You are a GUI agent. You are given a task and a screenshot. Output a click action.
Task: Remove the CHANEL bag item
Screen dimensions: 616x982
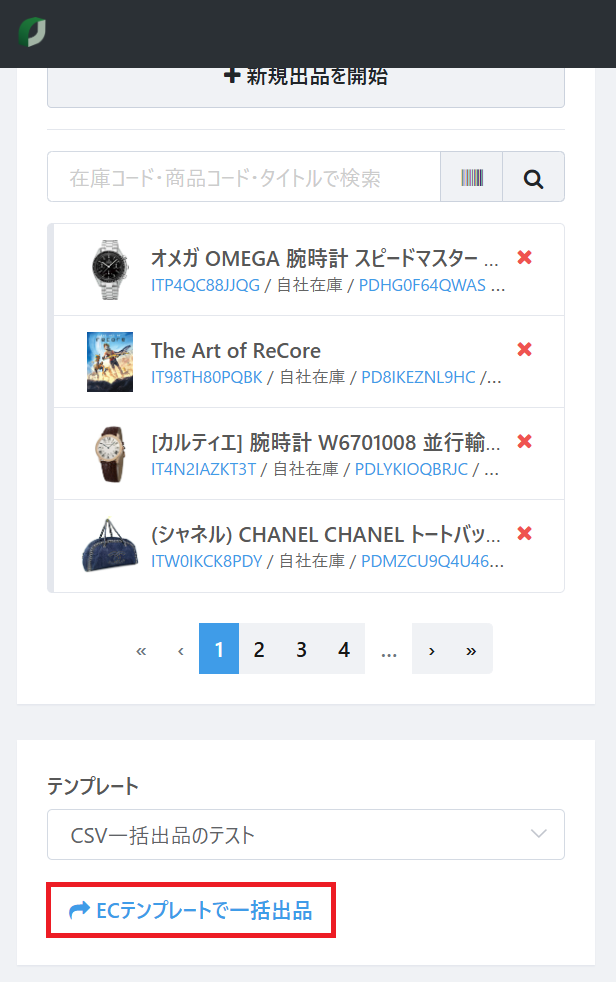tap(524, 534)
